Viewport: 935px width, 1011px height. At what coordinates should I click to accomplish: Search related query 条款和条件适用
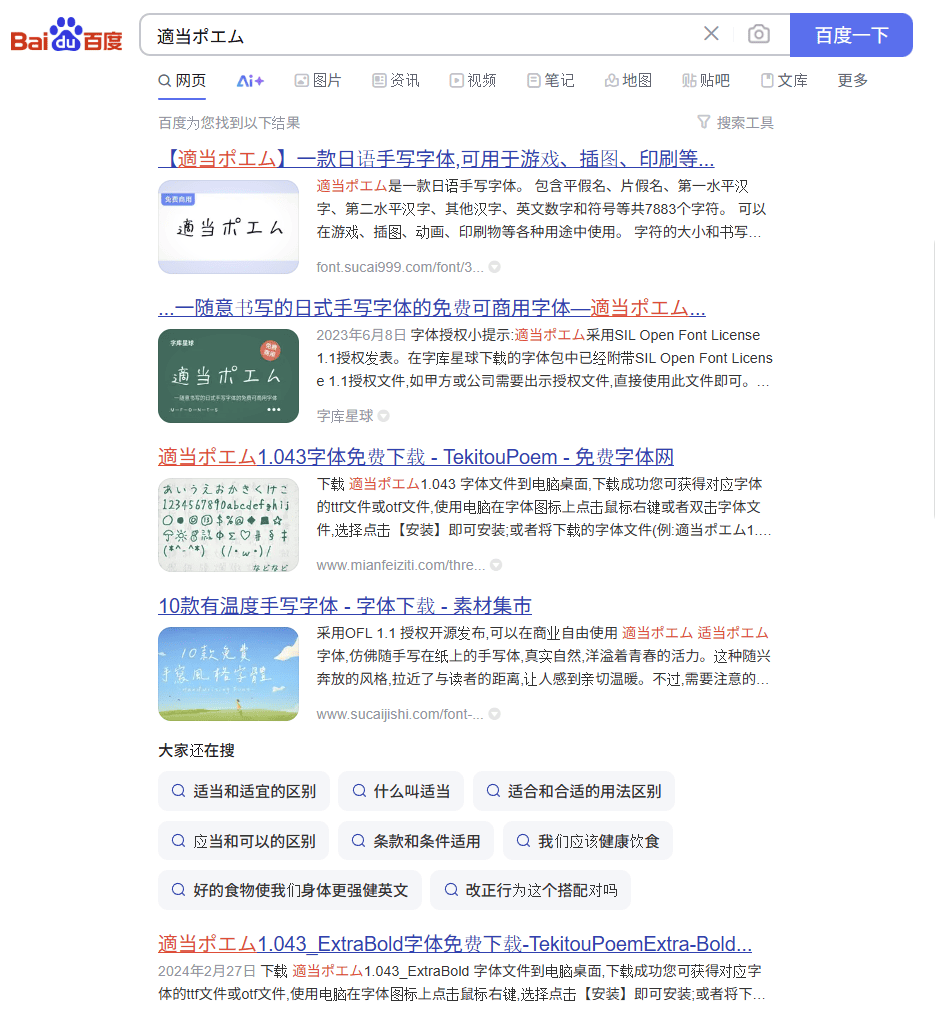[x=415, y=841]
